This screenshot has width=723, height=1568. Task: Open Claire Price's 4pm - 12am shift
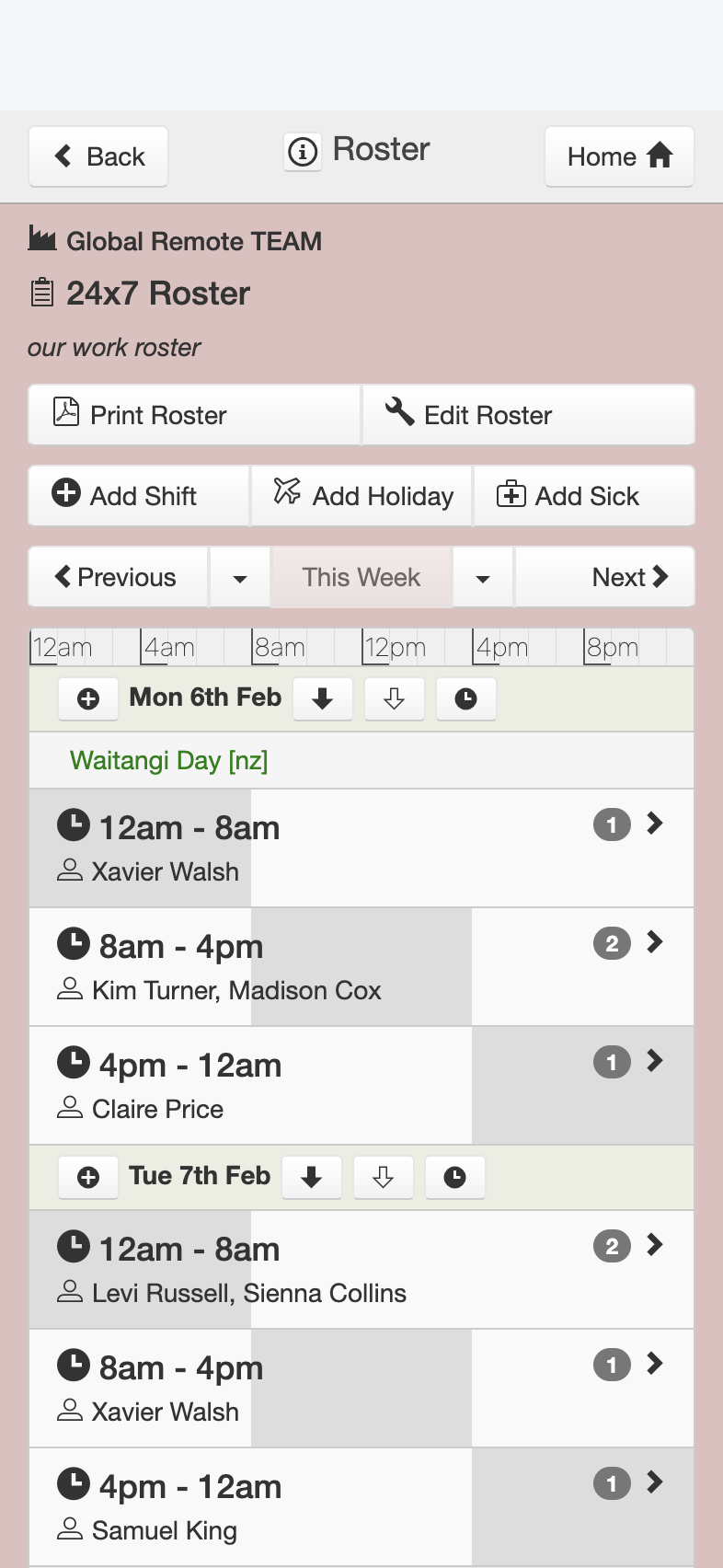(361, 1086)
